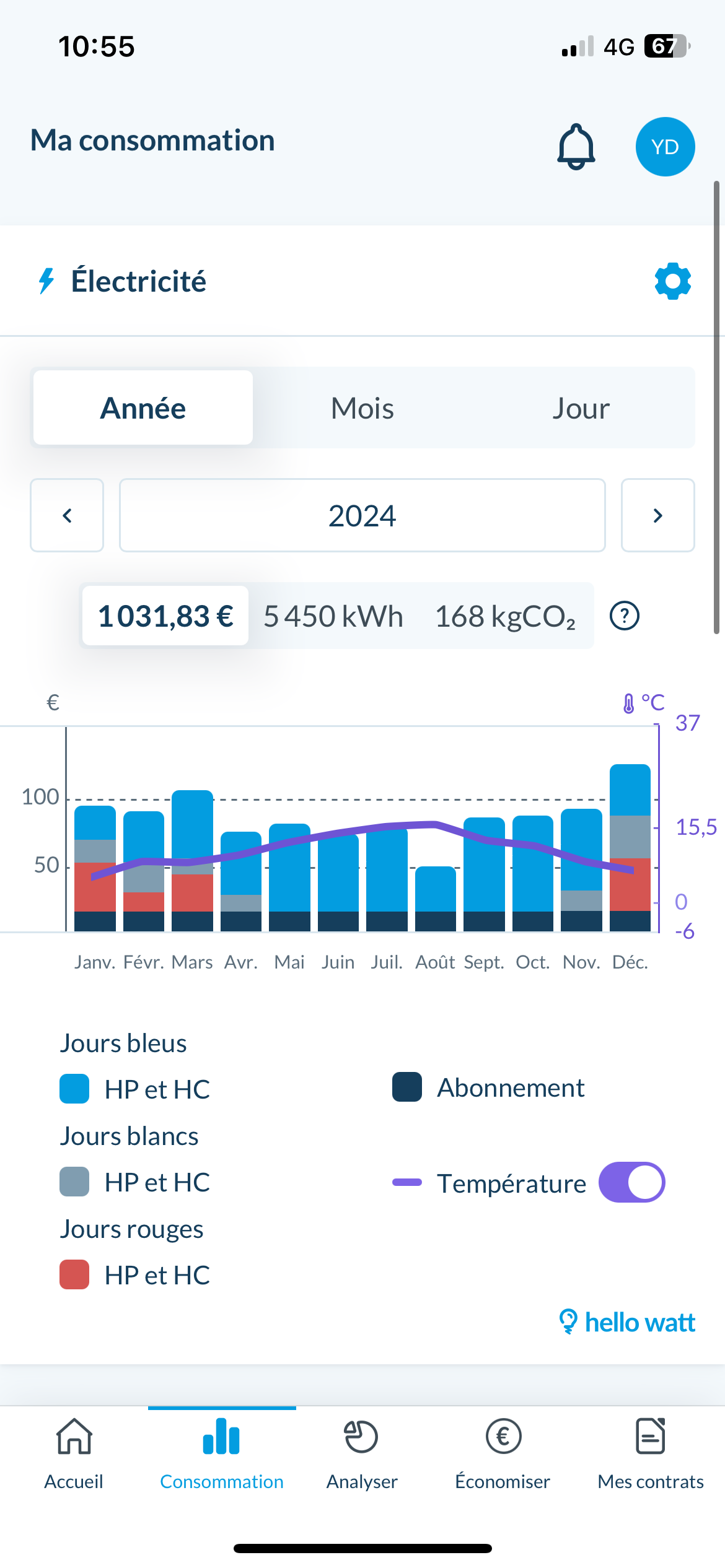The image size is (725, 1568).
Task: Select the Année view
Action: pyautogui.click(x=143, y=408)
